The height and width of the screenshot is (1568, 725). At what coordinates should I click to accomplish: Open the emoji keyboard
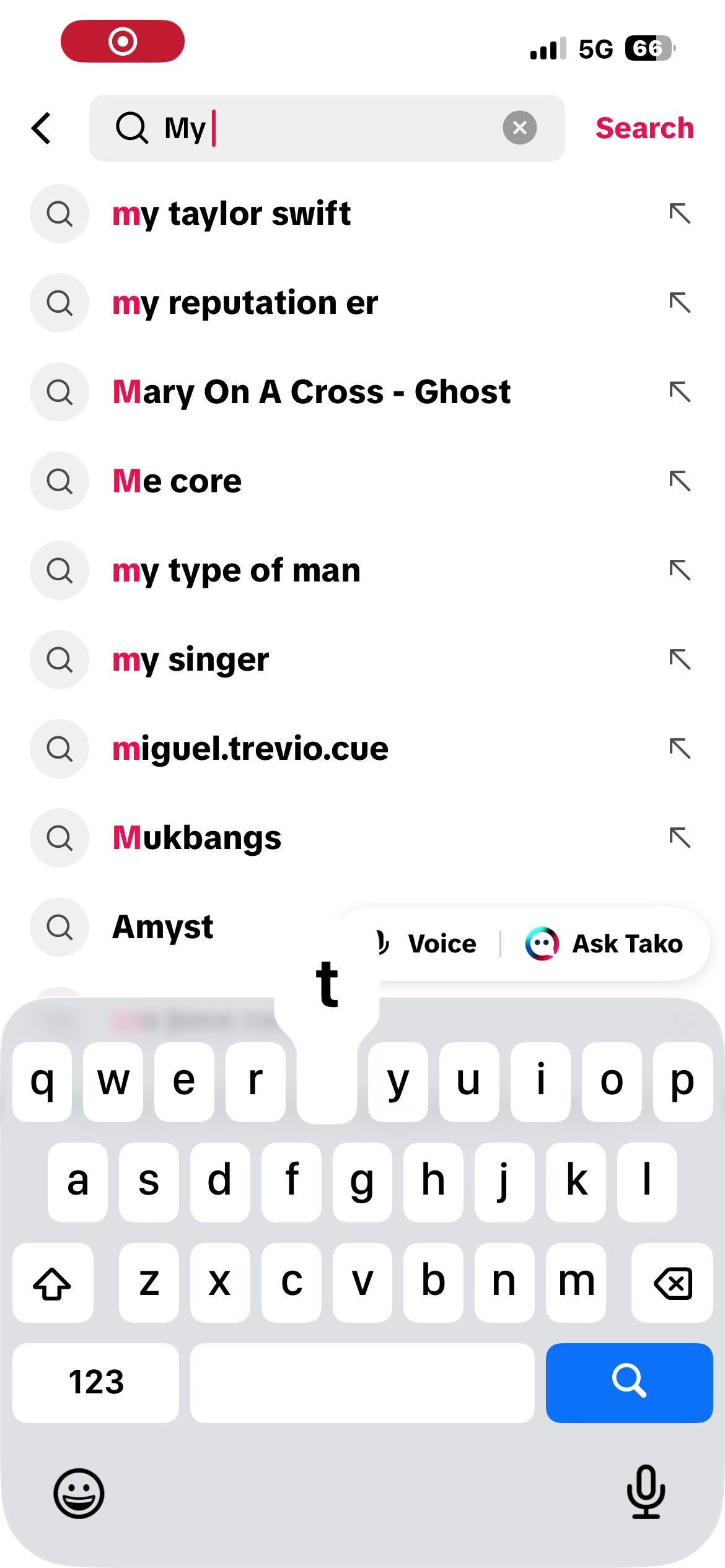[x=79, y=1493]
